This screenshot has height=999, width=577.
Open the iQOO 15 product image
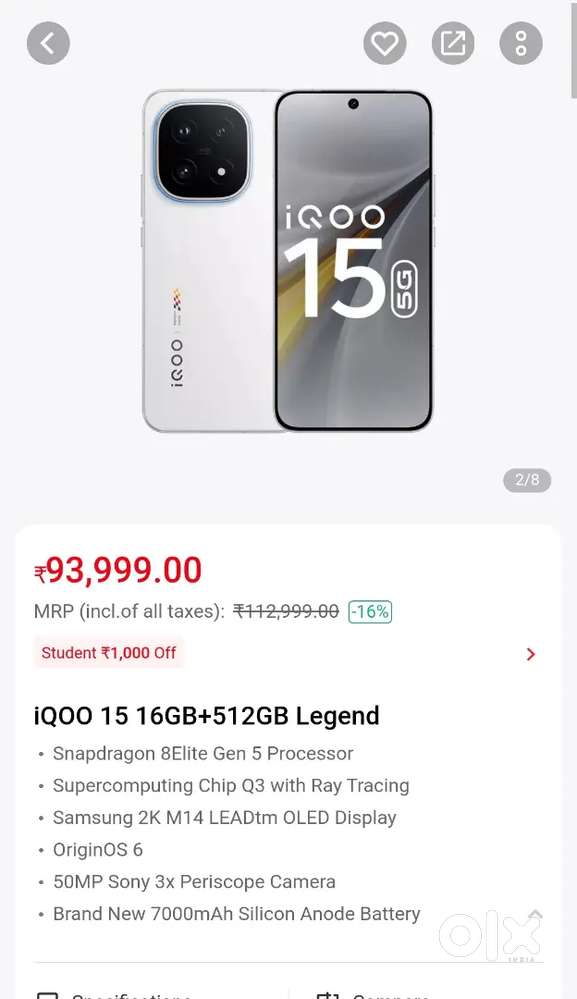coord(288,261)
